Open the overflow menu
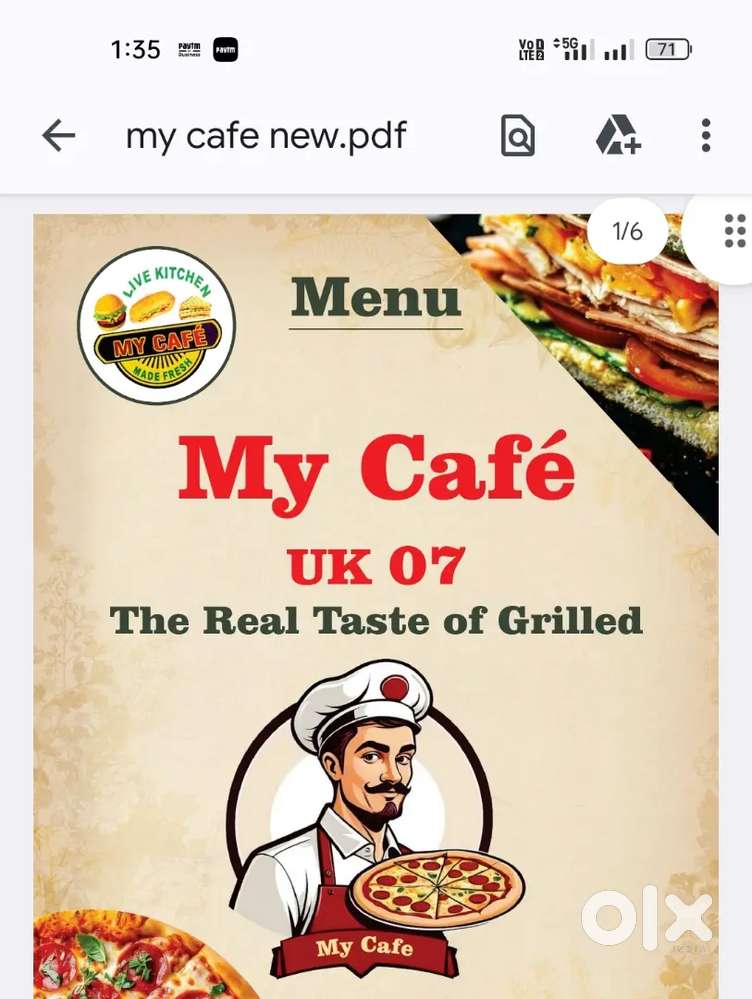The height and width of the screenshot is (999, 752). point(705,136)
